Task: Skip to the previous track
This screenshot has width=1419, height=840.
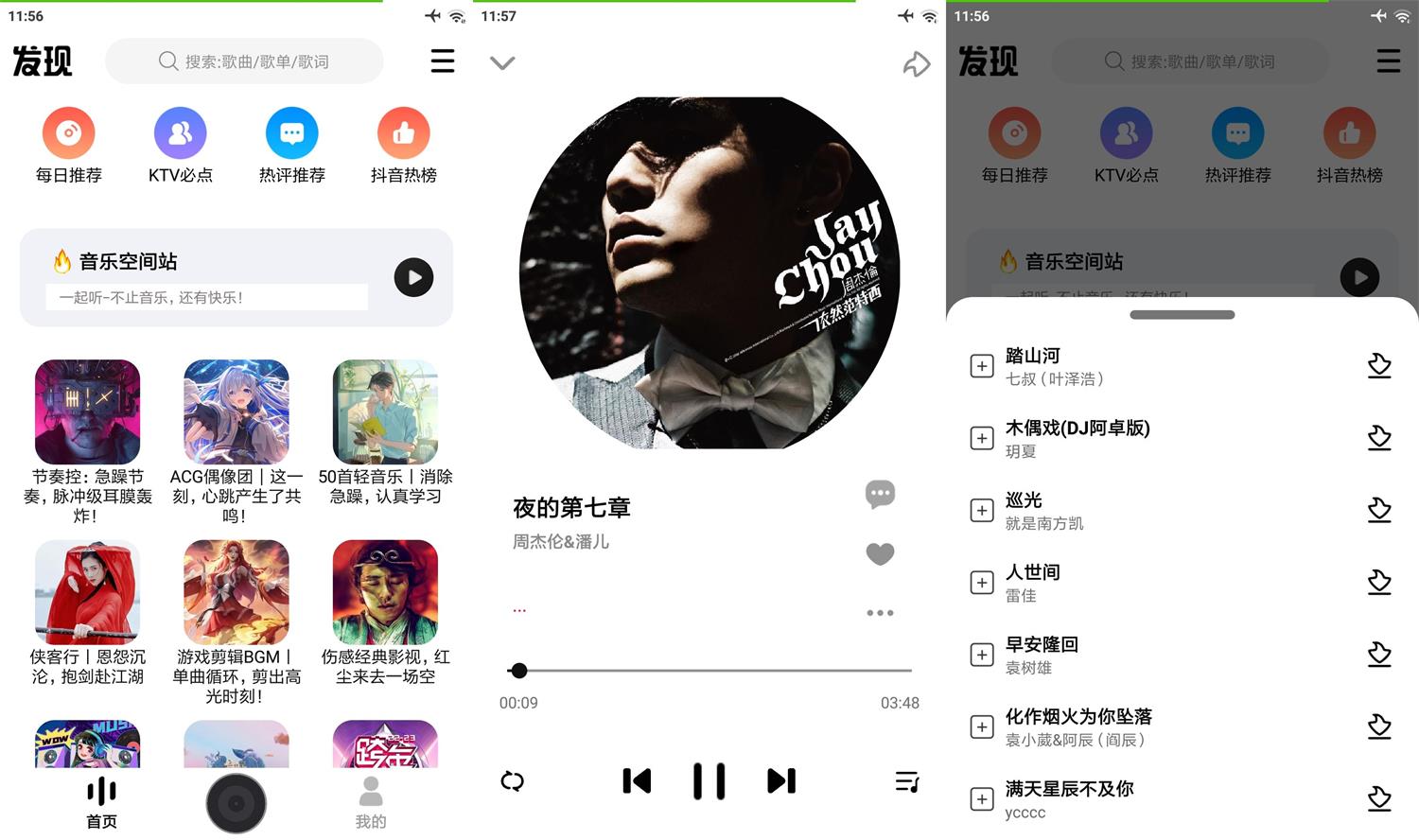Action: (637, 781)
